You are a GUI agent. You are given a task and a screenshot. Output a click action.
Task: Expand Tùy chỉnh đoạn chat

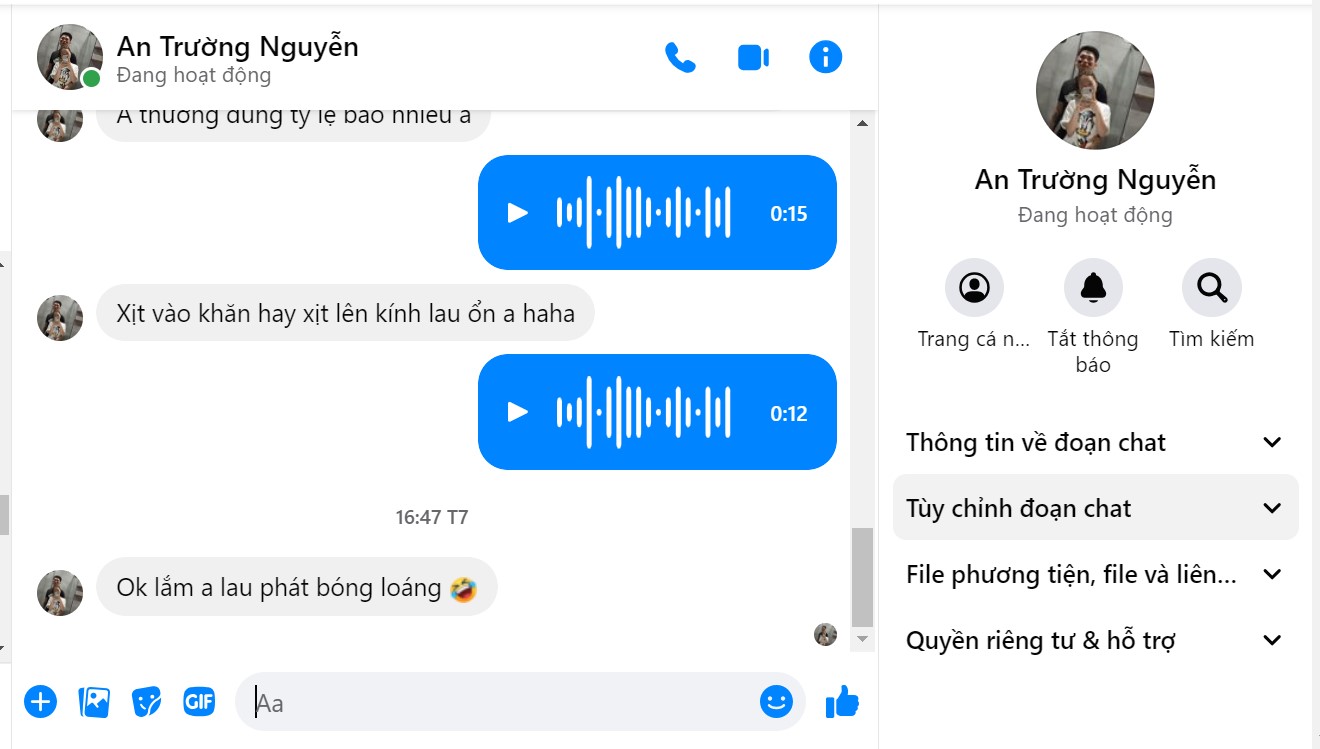[1095, 508]
